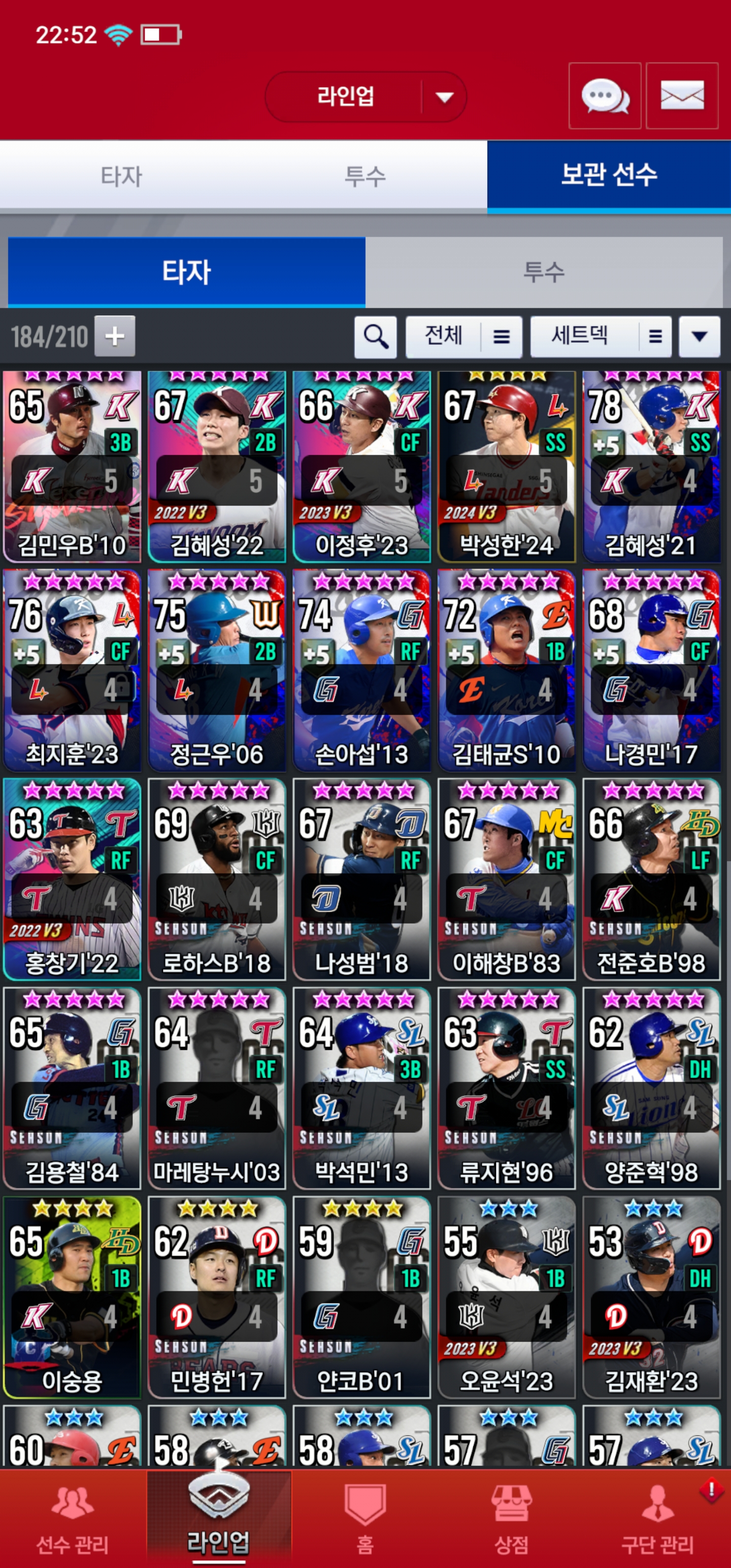Open 구단 관리 in bottom navigation
The height and width of the screenshot is (1568, 731).
click(x=657, y=1519)
